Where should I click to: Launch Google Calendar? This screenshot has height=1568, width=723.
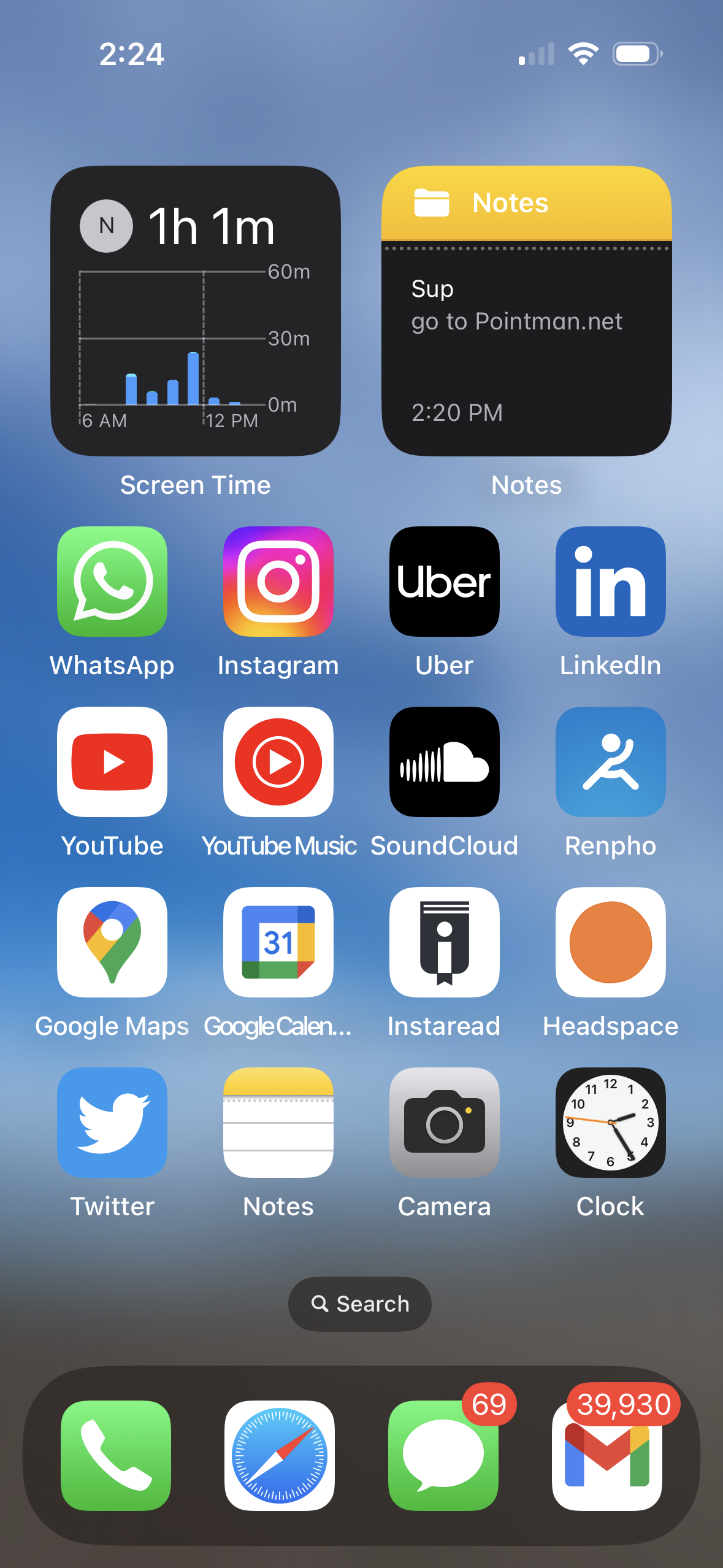(x=278, y=942)
